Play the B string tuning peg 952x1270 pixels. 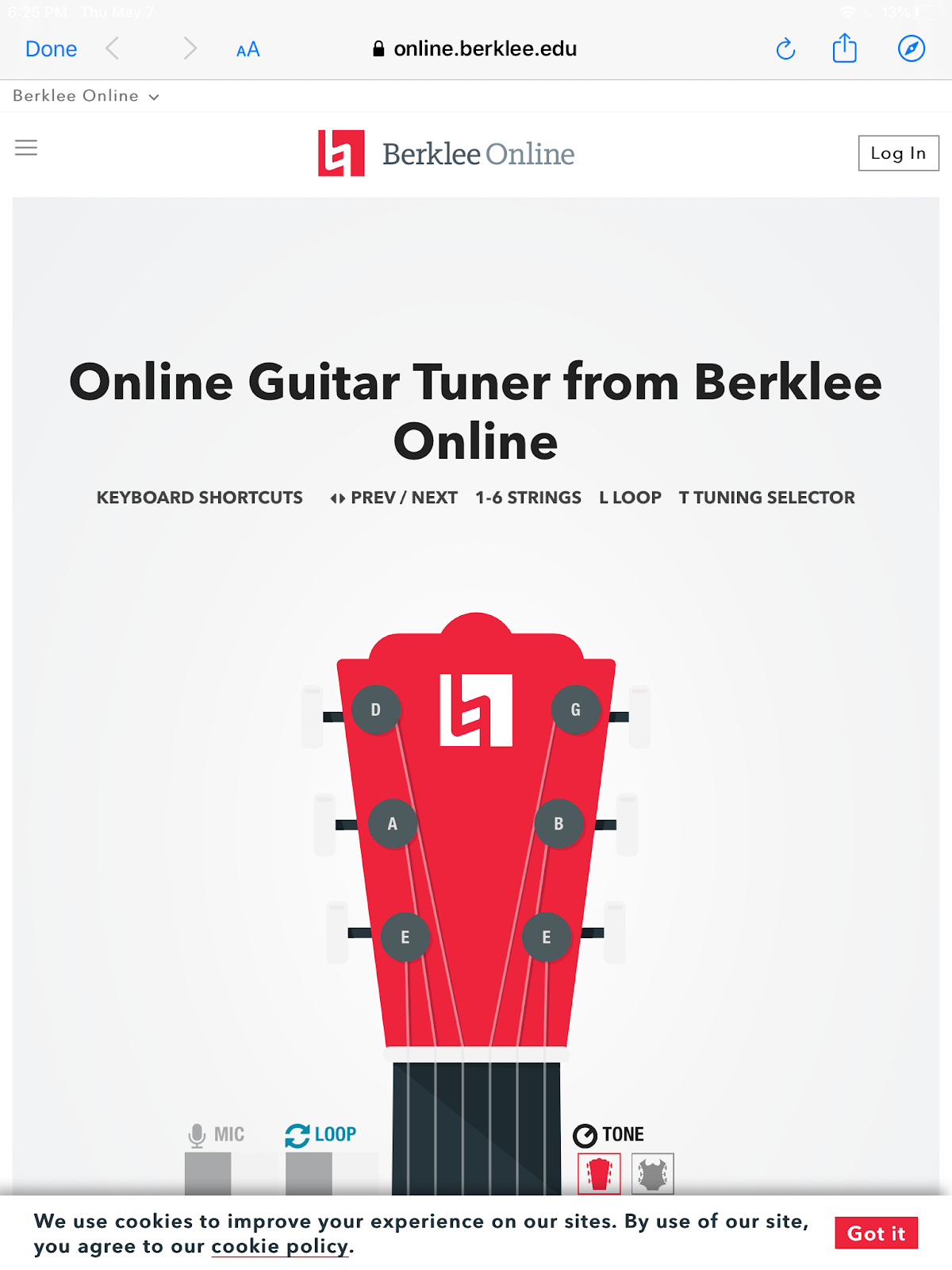(559, 824)
